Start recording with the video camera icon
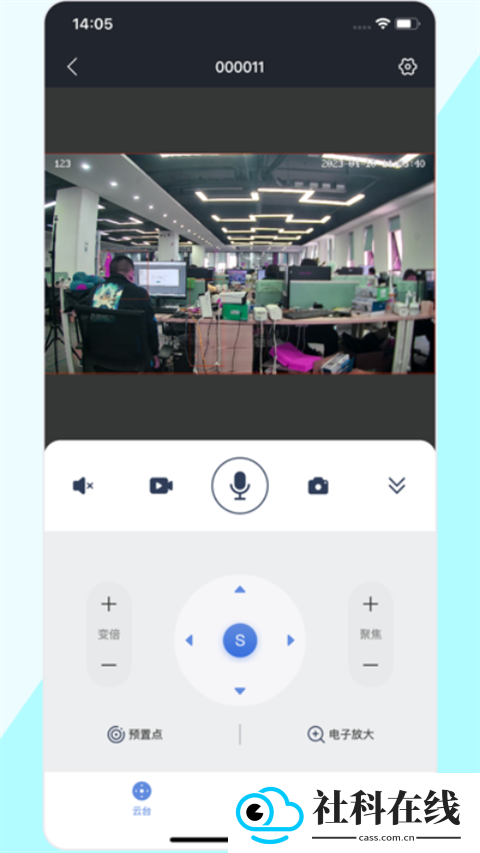This screenshot has width=480, height=853. pos(161,485)
